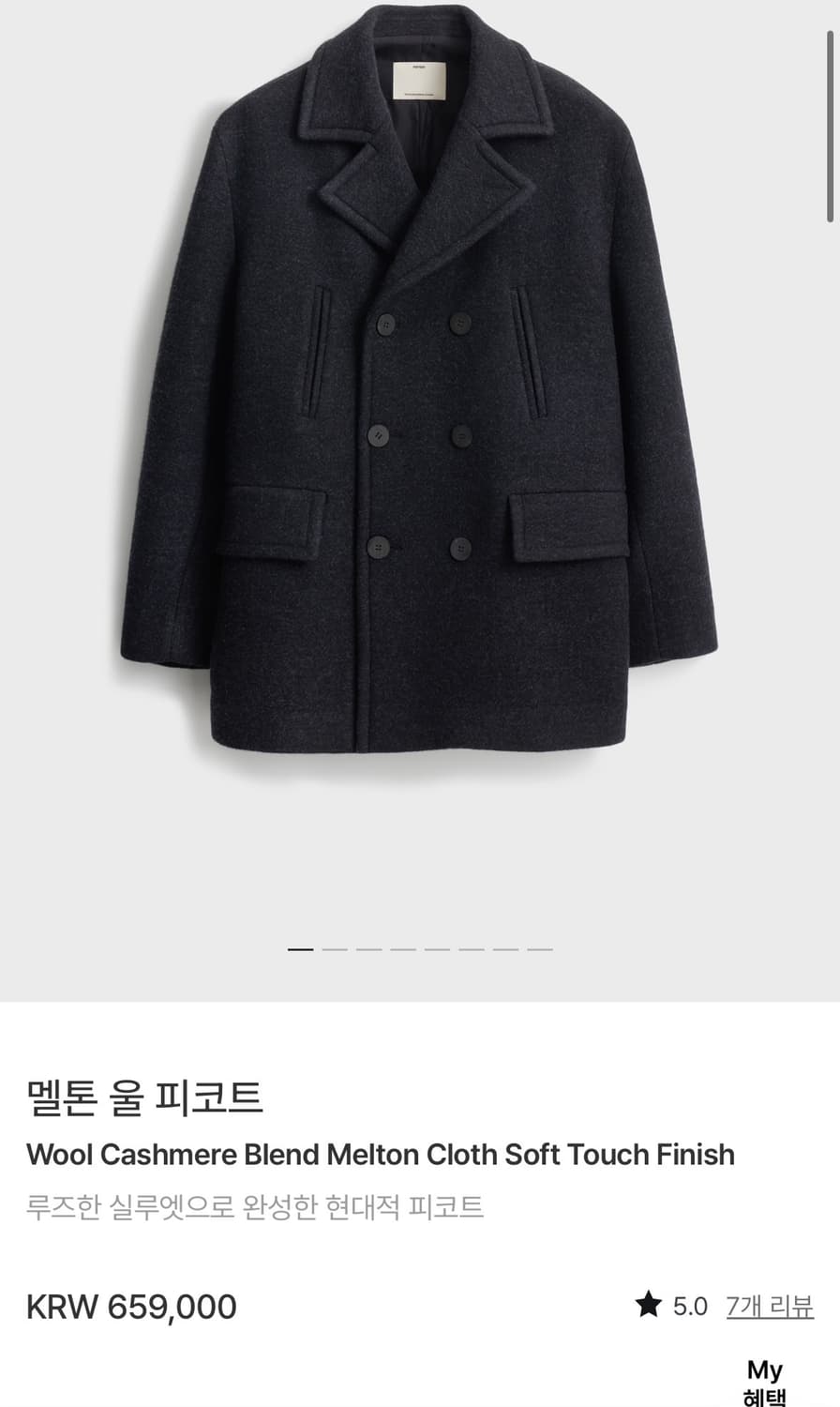Image resolution: width=840 pixels, height=1407 pixels.
Task: Open the My 혜택 floating badge
Action: [766, 1382]
